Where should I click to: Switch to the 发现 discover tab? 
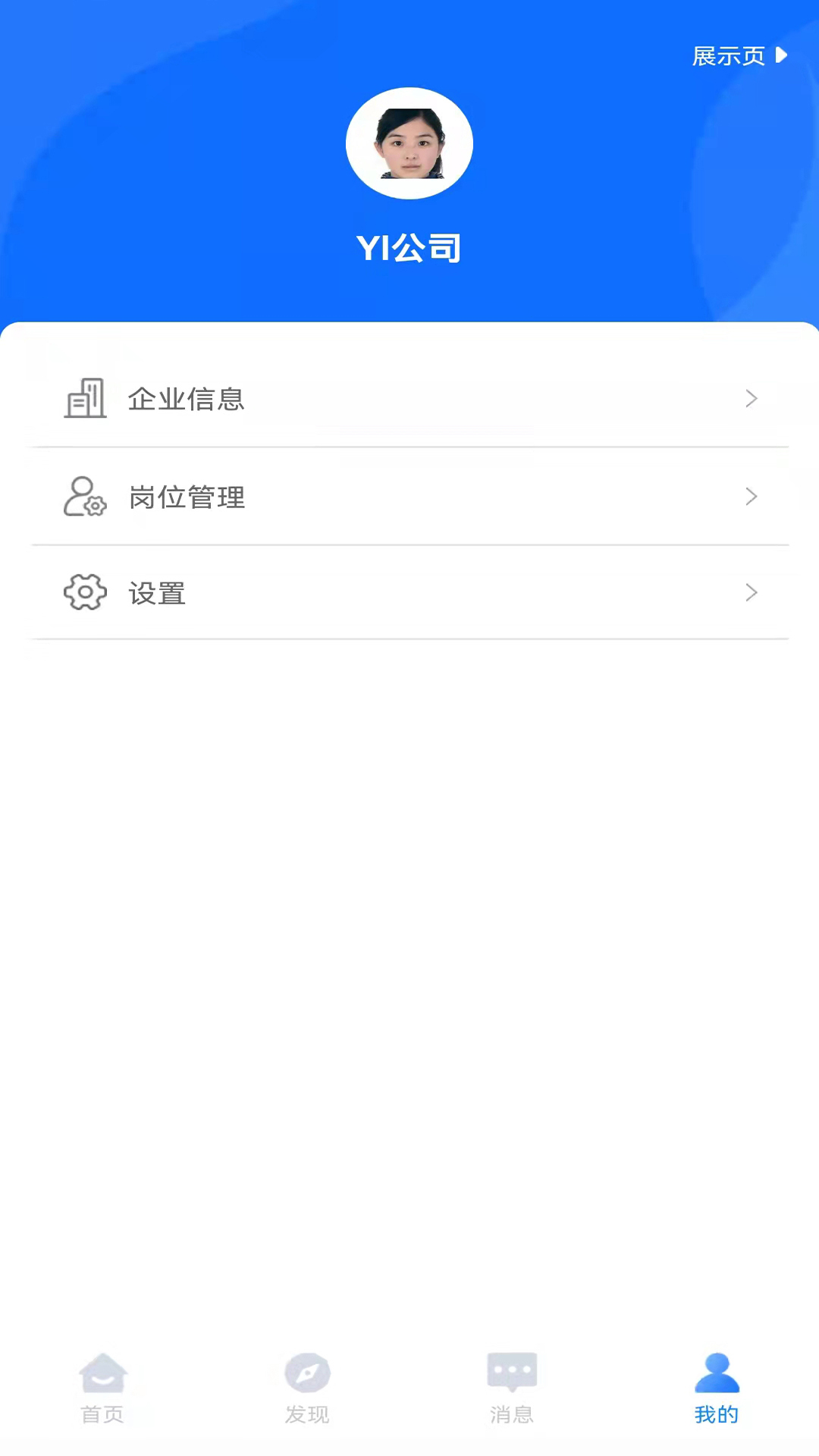(x=307, y=1388)
